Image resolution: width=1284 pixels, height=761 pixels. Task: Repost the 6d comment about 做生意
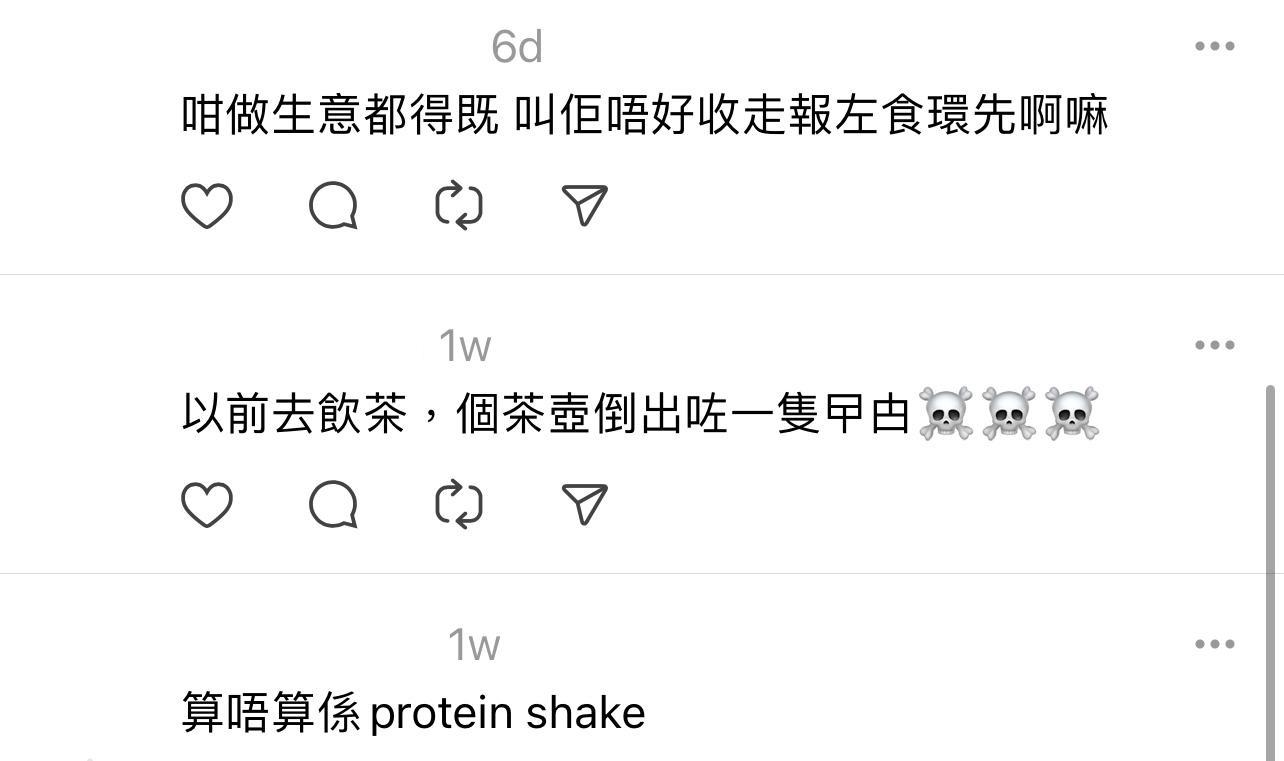coord(459,206)
